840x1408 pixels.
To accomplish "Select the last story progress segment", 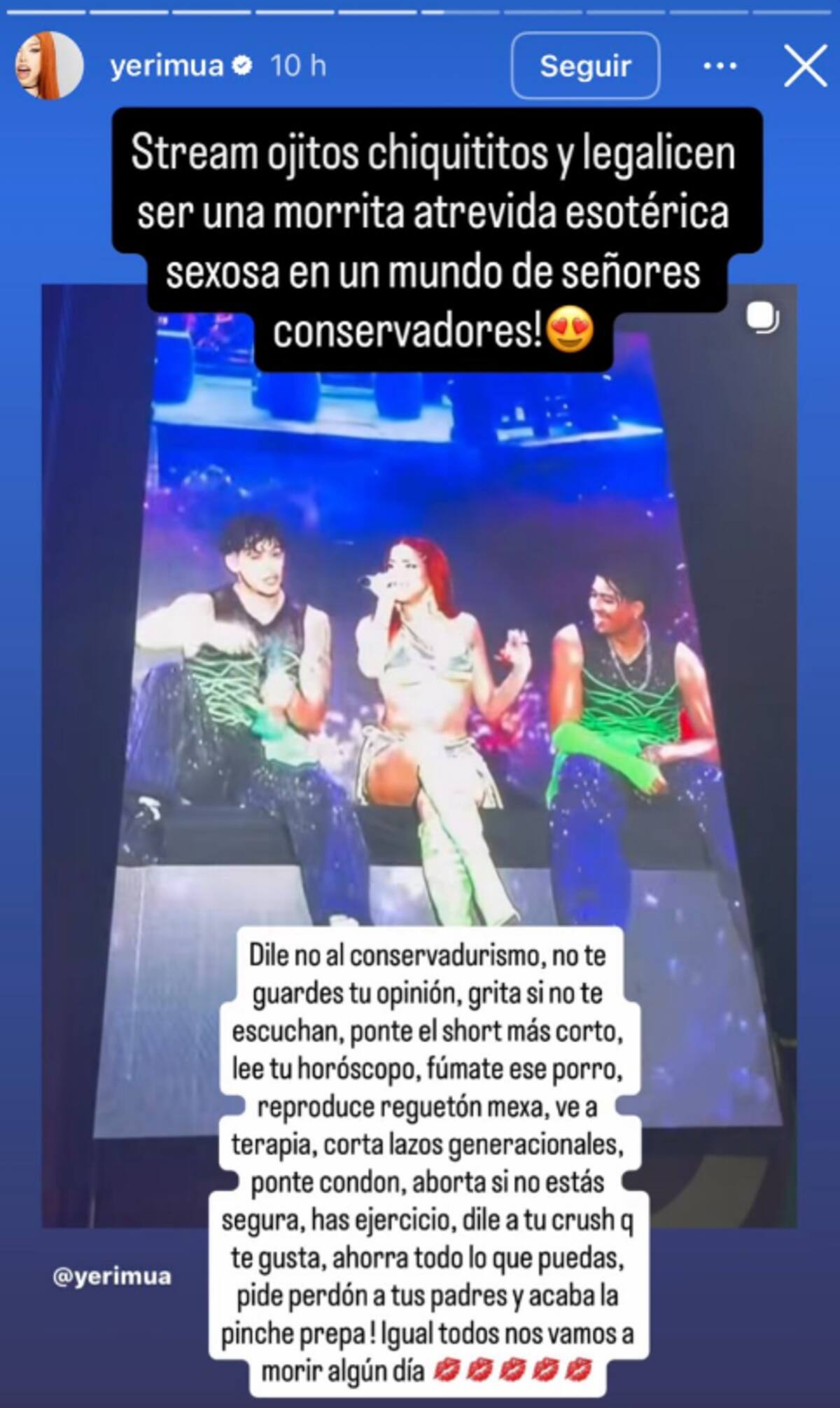I will [791, 11].
